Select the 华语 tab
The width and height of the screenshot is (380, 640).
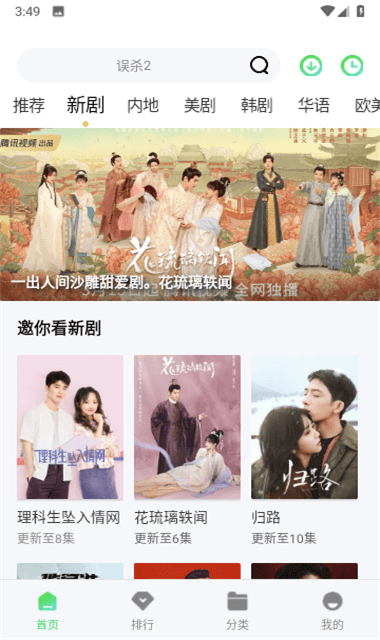(x=313, y=105)
